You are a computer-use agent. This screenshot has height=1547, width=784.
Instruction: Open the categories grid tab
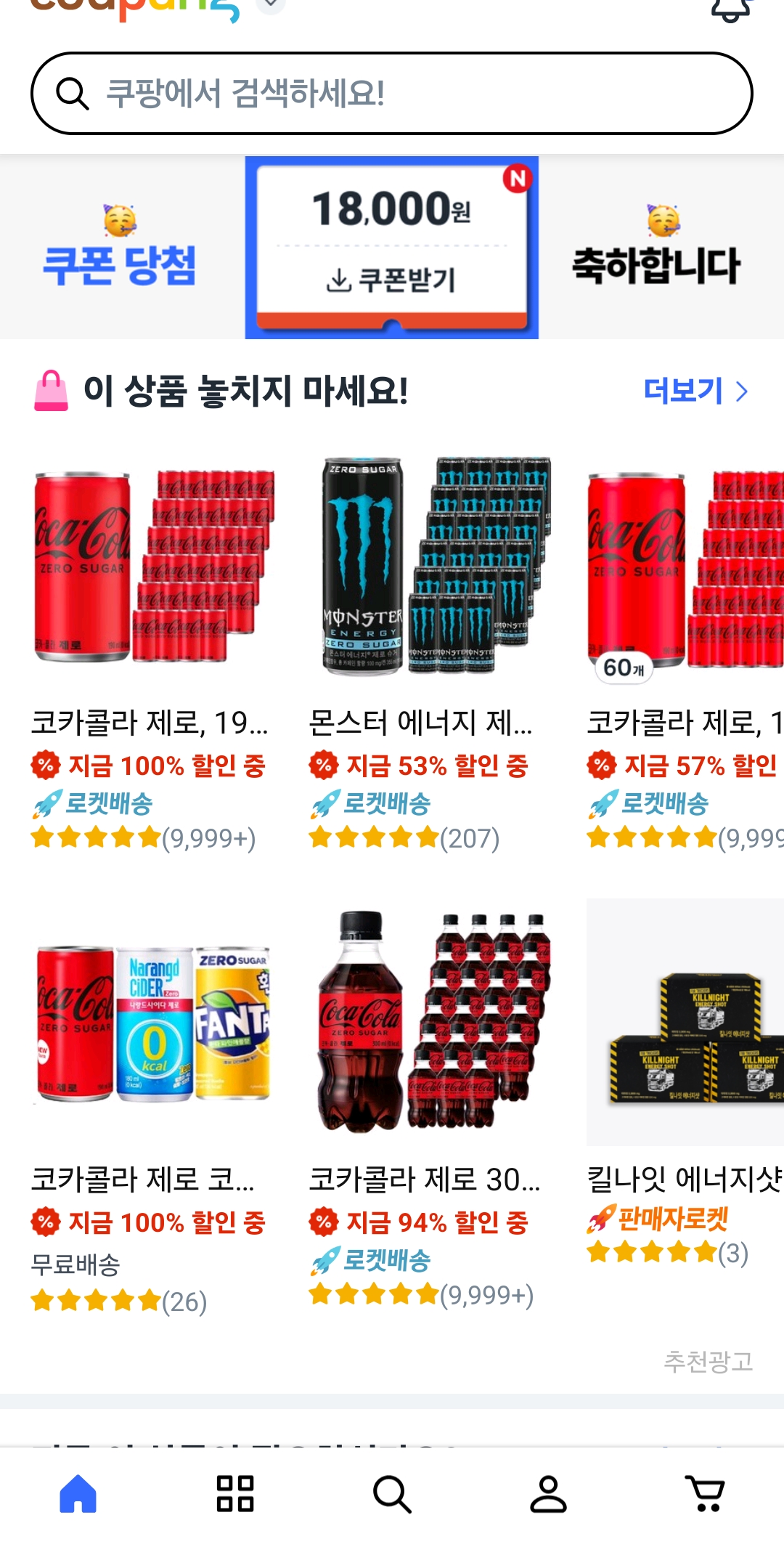pyautogui.click(x=235, y=1494)
